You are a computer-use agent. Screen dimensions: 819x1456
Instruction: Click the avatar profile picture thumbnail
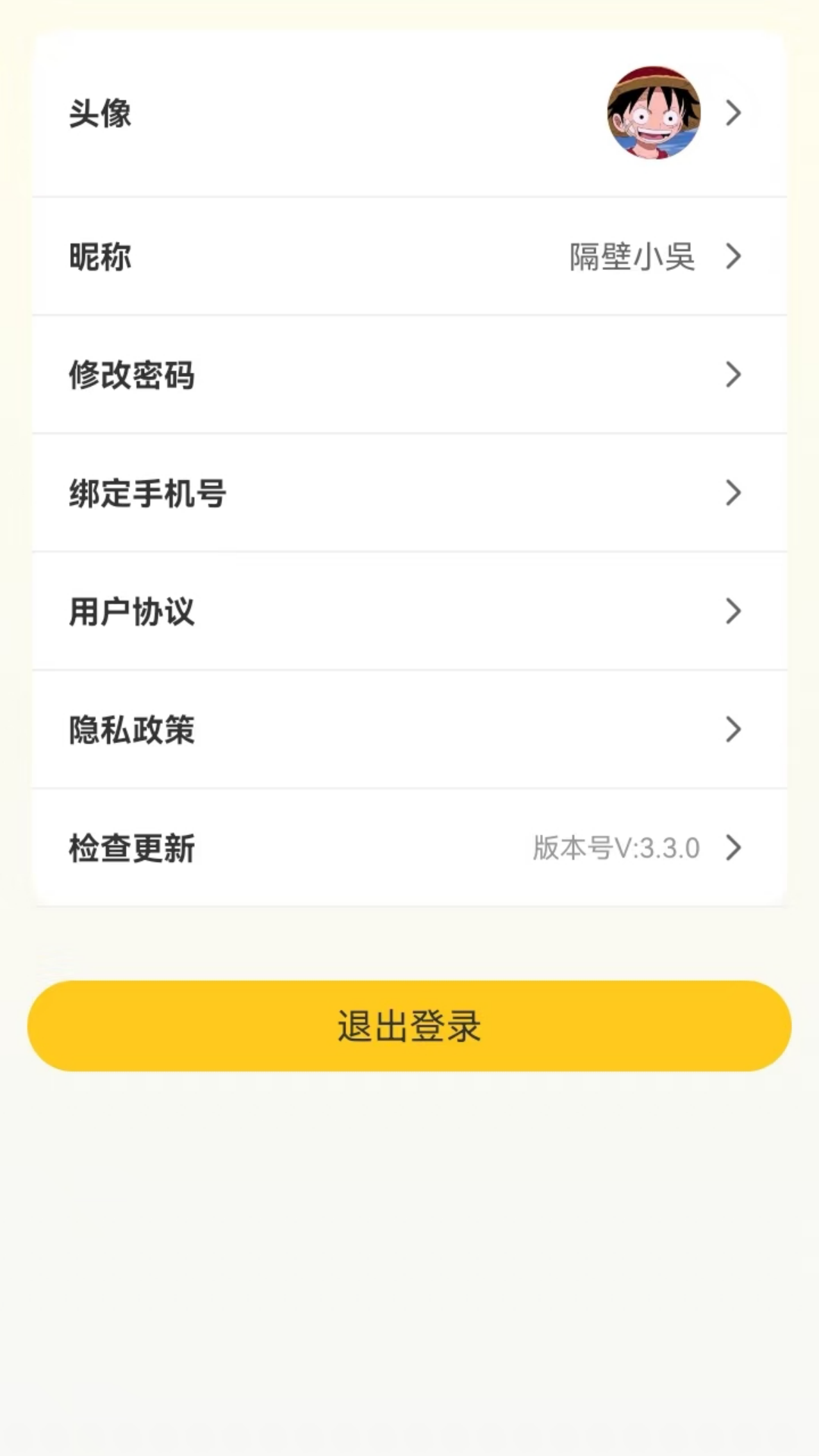(x=654, y=112)
